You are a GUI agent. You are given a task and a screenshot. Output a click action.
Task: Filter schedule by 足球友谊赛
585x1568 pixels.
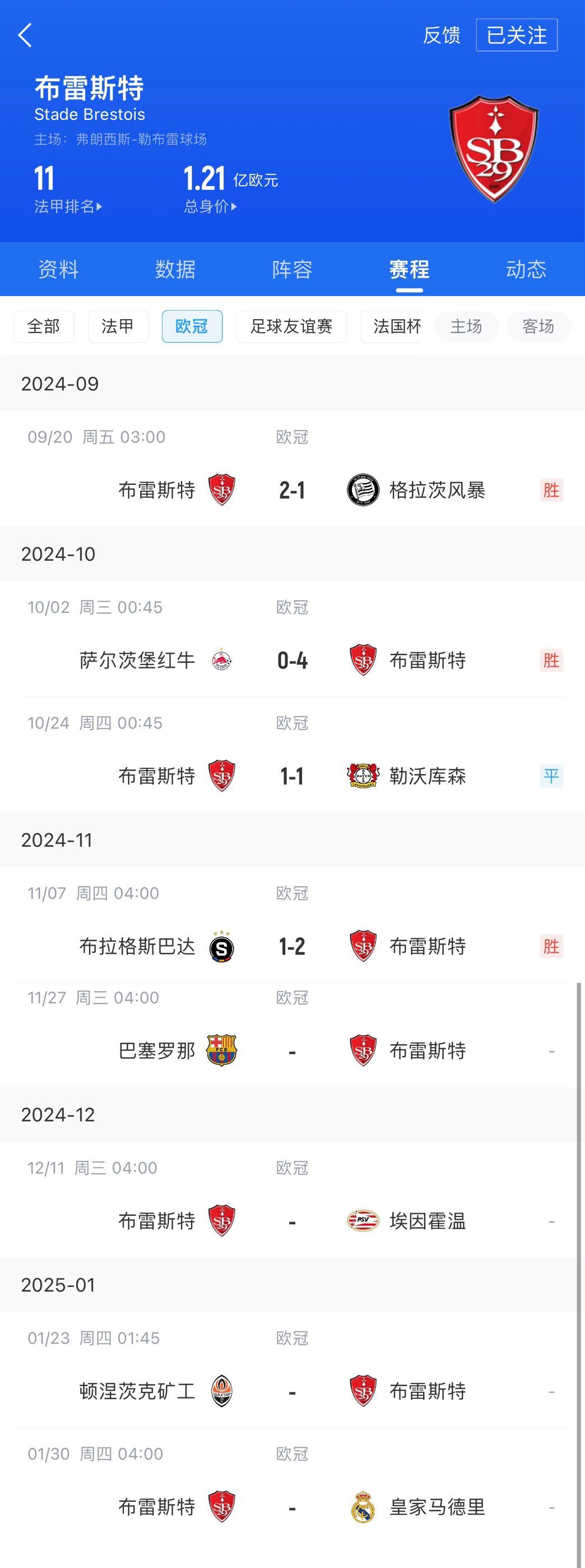(291, 326)
